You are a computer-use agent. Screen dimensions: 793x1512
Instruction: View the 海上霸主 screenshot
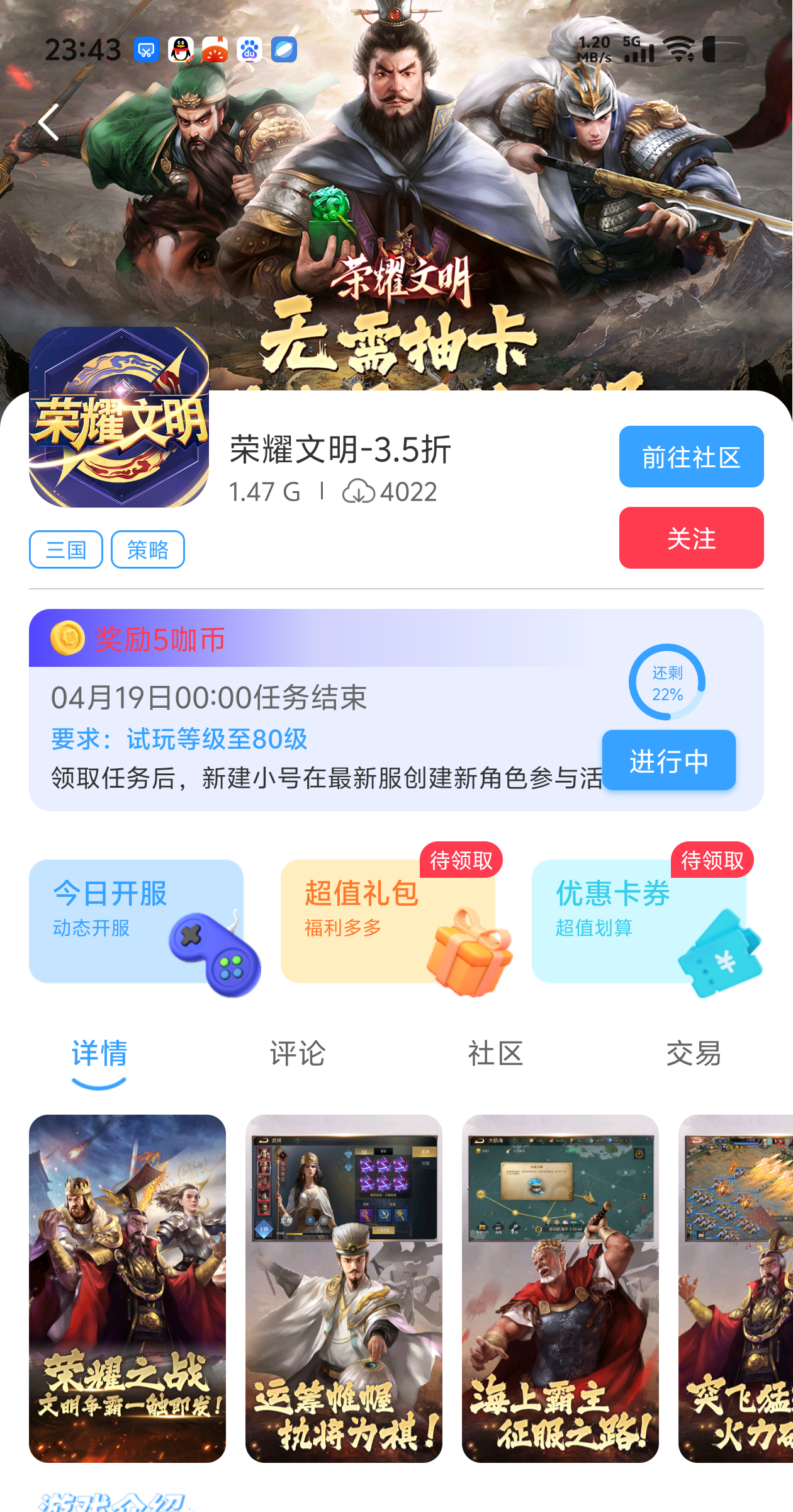click(560, 1288)
